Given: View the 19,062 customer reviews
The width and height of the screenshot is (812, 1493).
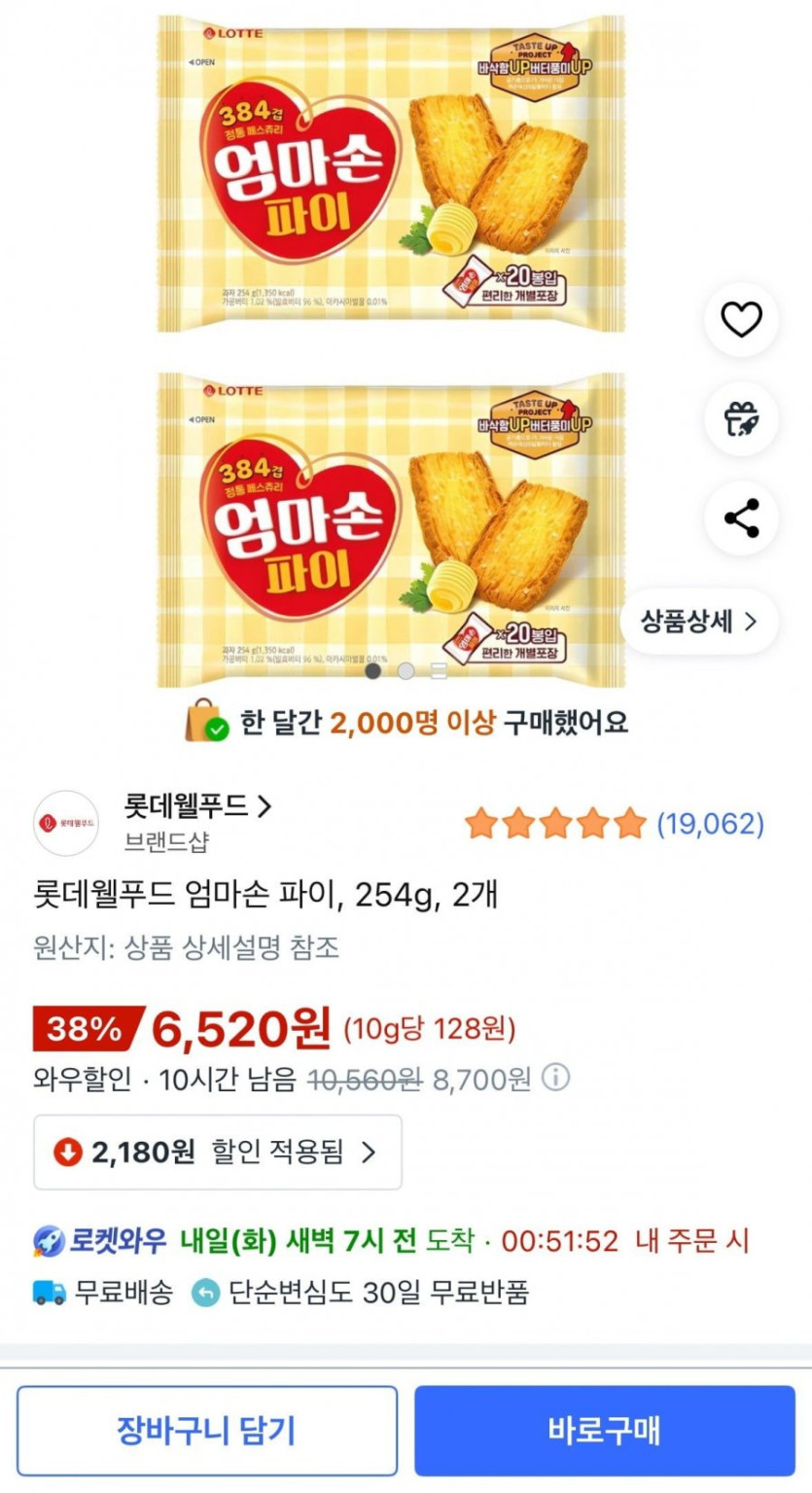Looking at the screenshot, I should [x=710, y=825].
